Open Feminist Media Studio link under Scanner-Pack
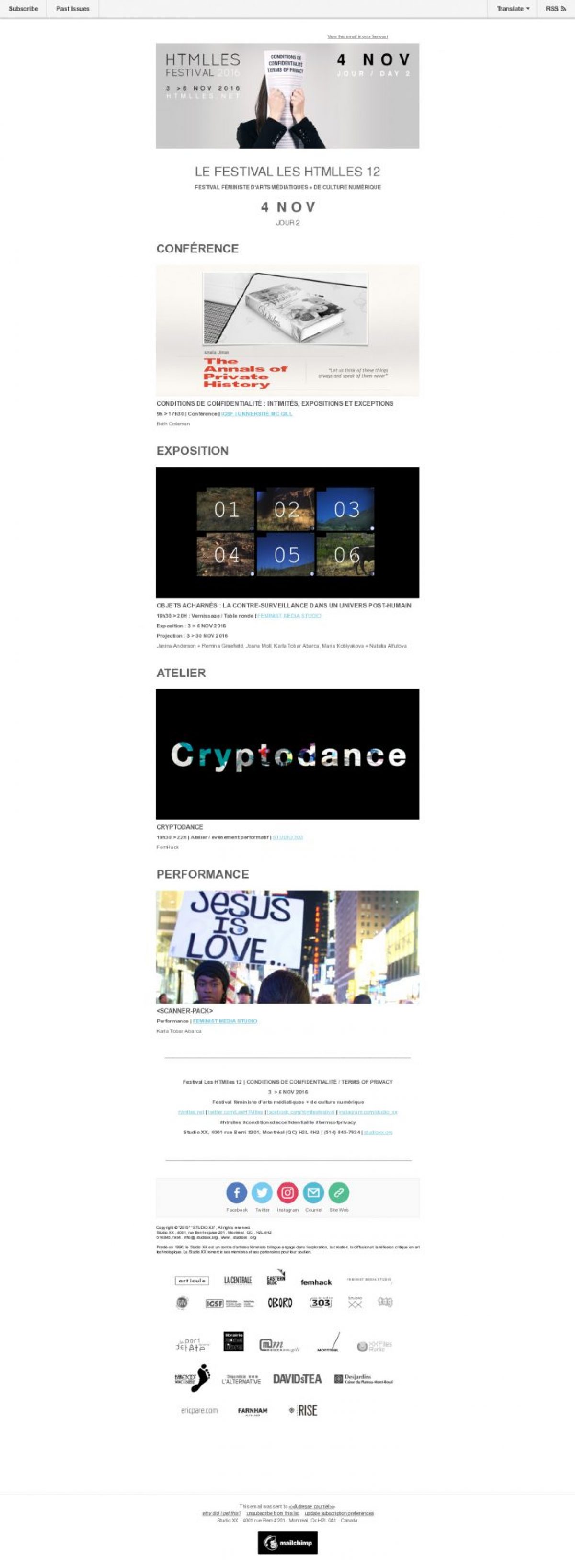The height and width of the screenshot is (1568, 575). [225, 1021]
